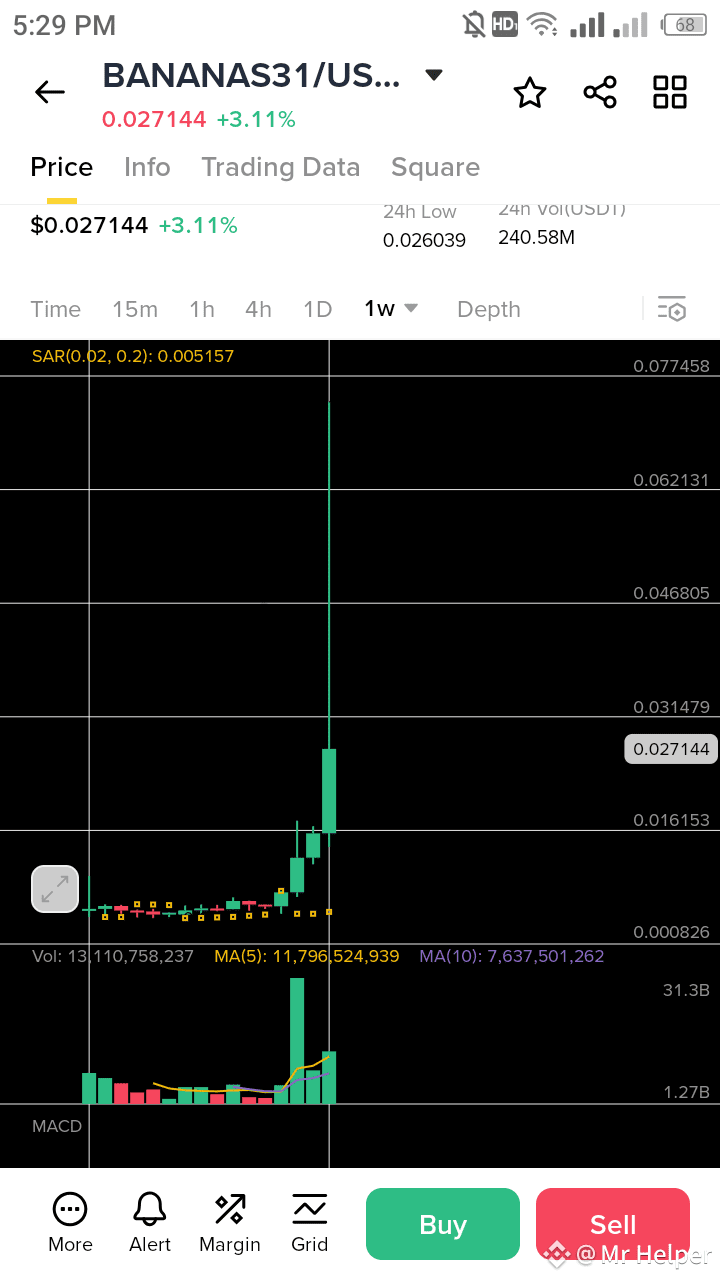
Task: Go back using the arrow icon
Action: 49,91
